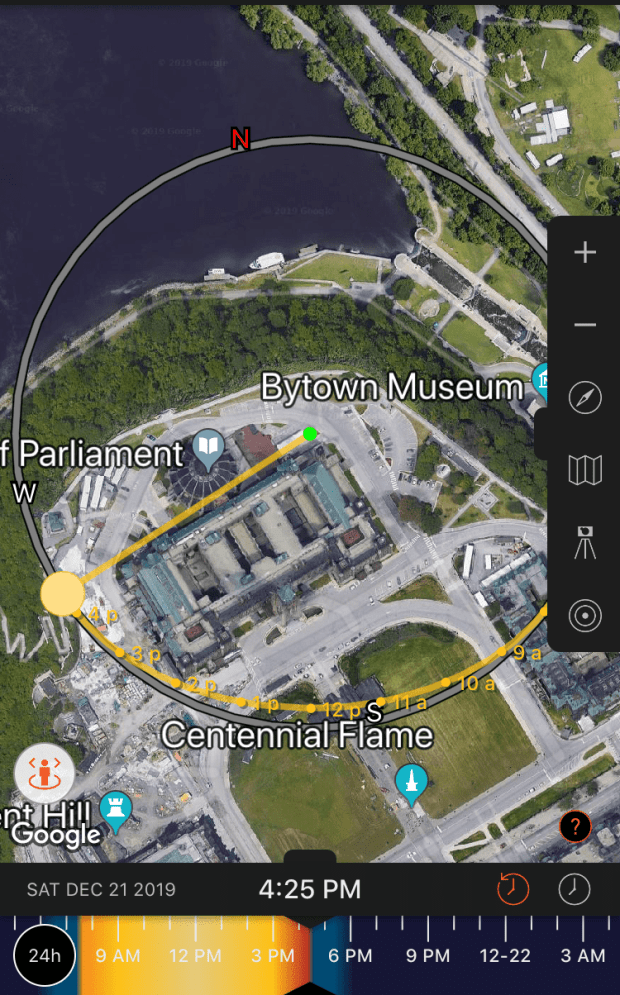
Task: Tap the date SAT DEC 21 2019
Action: coord(101,889)
